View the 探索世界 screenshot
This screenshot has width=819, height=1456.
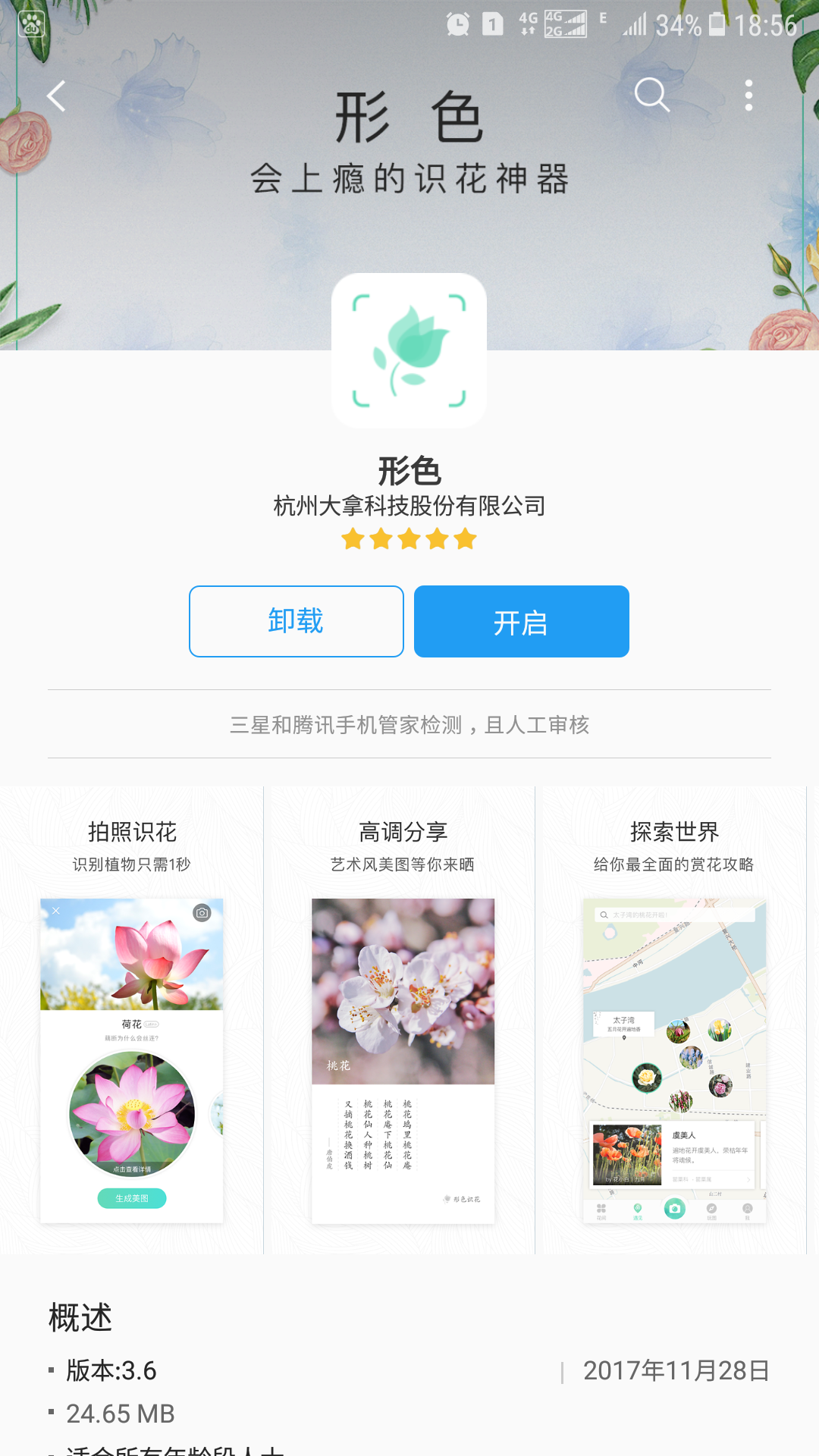[x=673, y=1020]
